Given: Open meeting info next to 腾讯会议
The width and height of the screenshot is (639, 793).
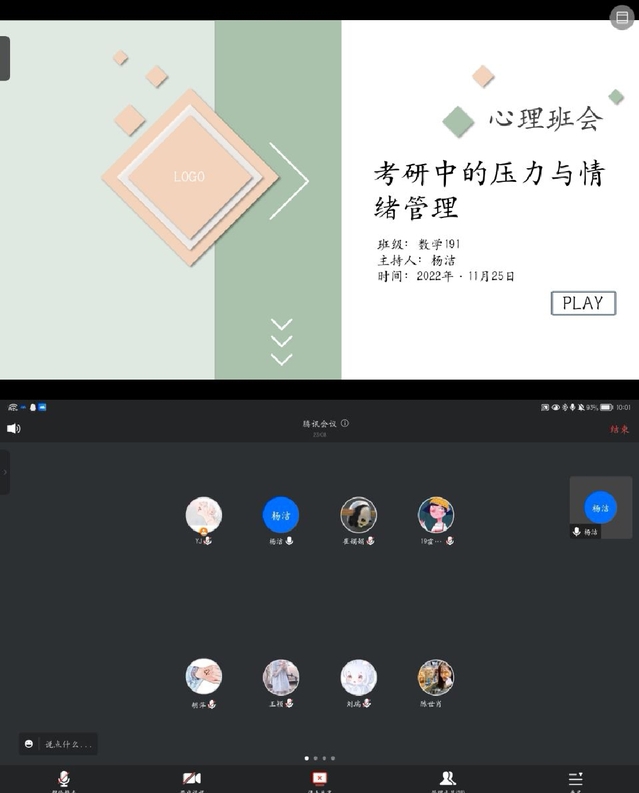Looking at the screenshot, I should coord(345,423).
